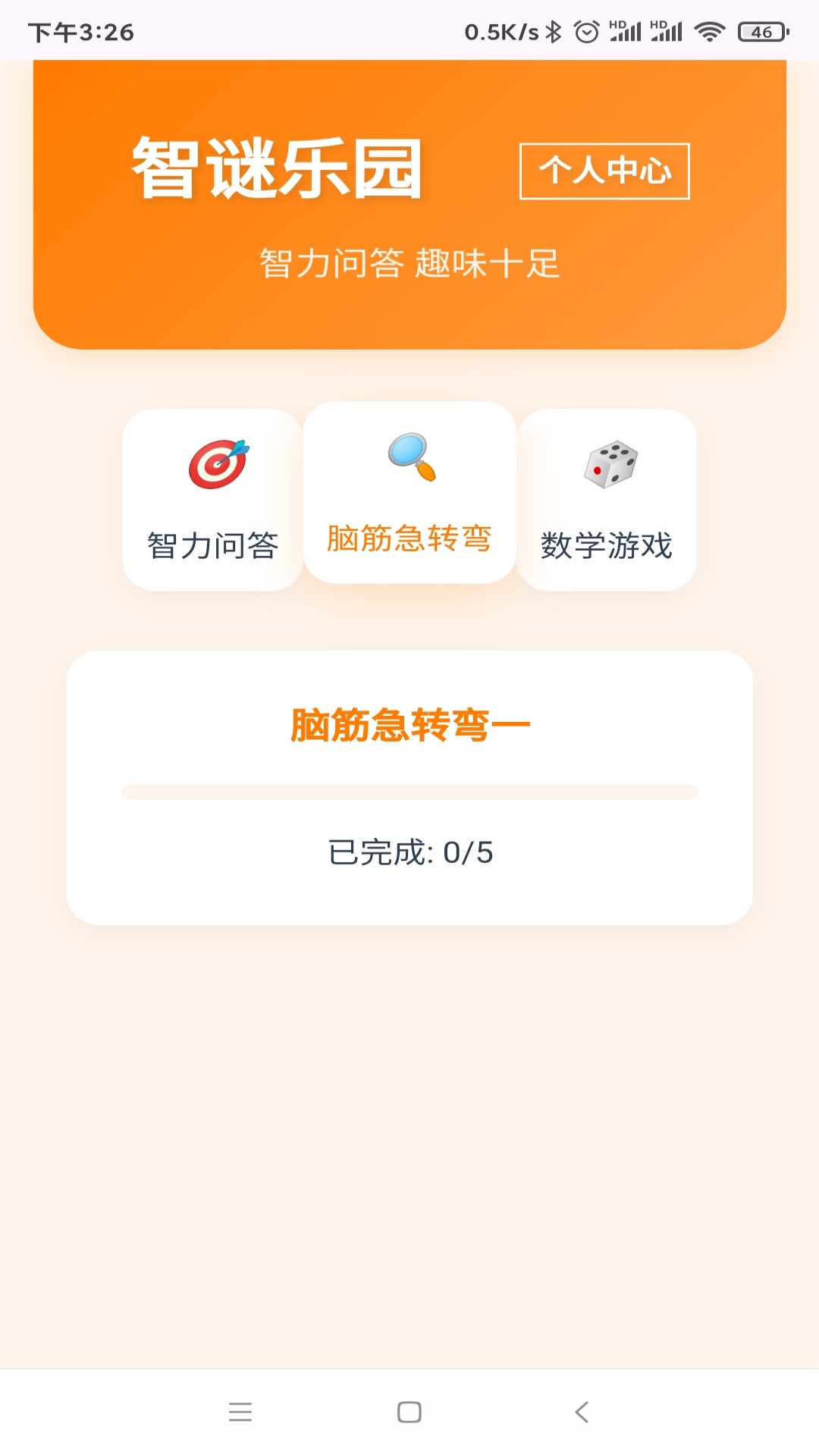Open the 智力问答 category card
Image resolution: width=819 pixels, height=1456 pixels.
pos(212,497)
